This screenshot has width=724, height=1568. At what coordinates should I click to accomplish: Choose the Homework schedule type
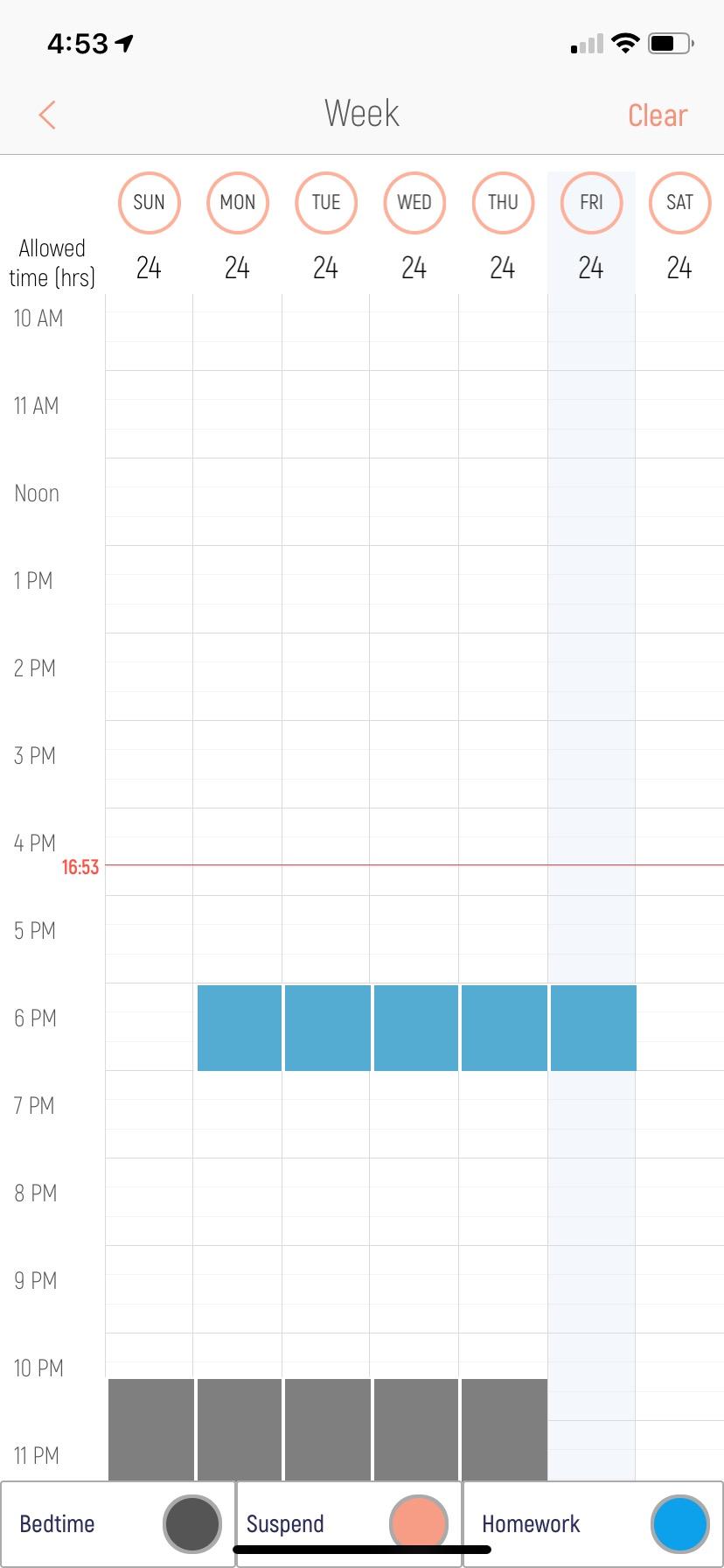[x=593, y=1523]
